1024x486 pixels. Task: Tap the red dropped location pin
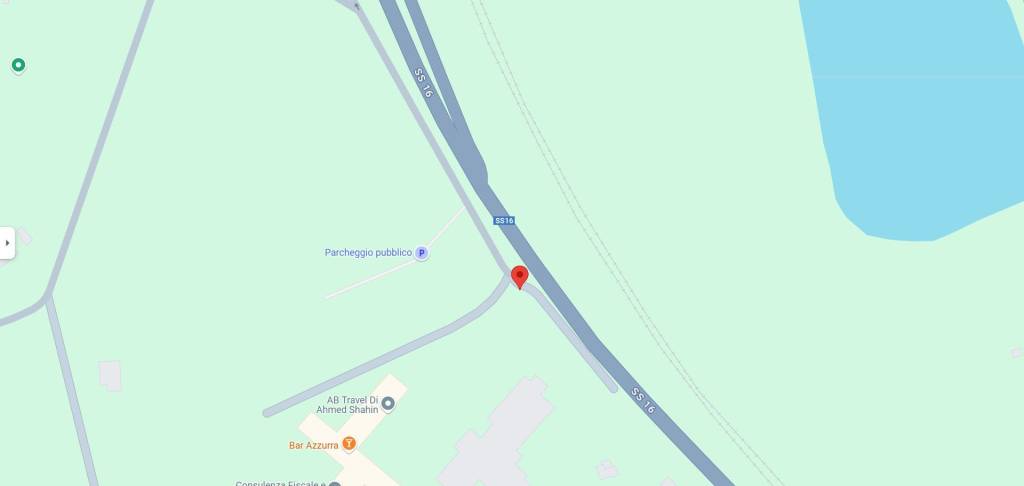(519, 276)
